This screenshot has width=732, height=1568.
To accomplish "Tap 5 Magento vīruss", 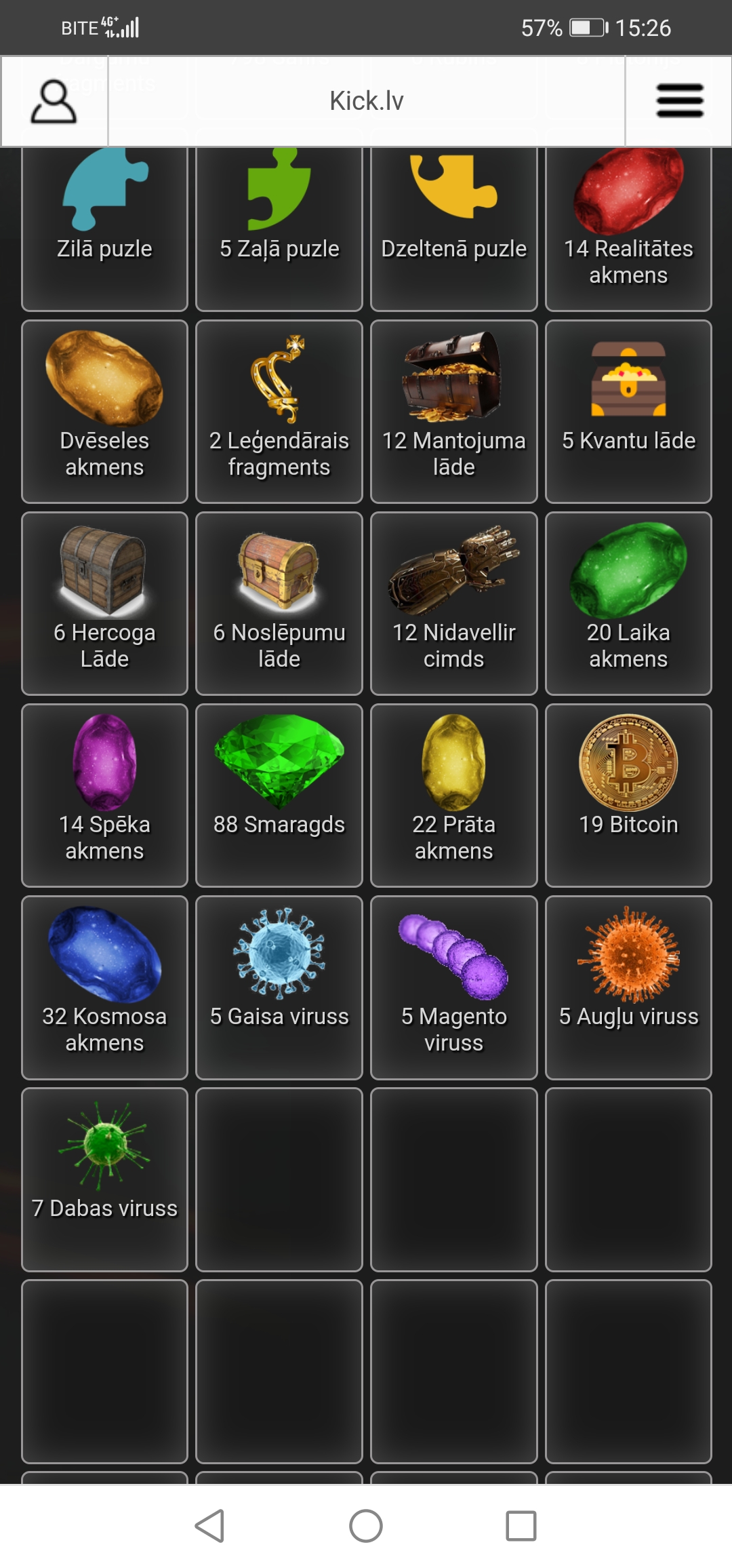I will pos(453,987).
